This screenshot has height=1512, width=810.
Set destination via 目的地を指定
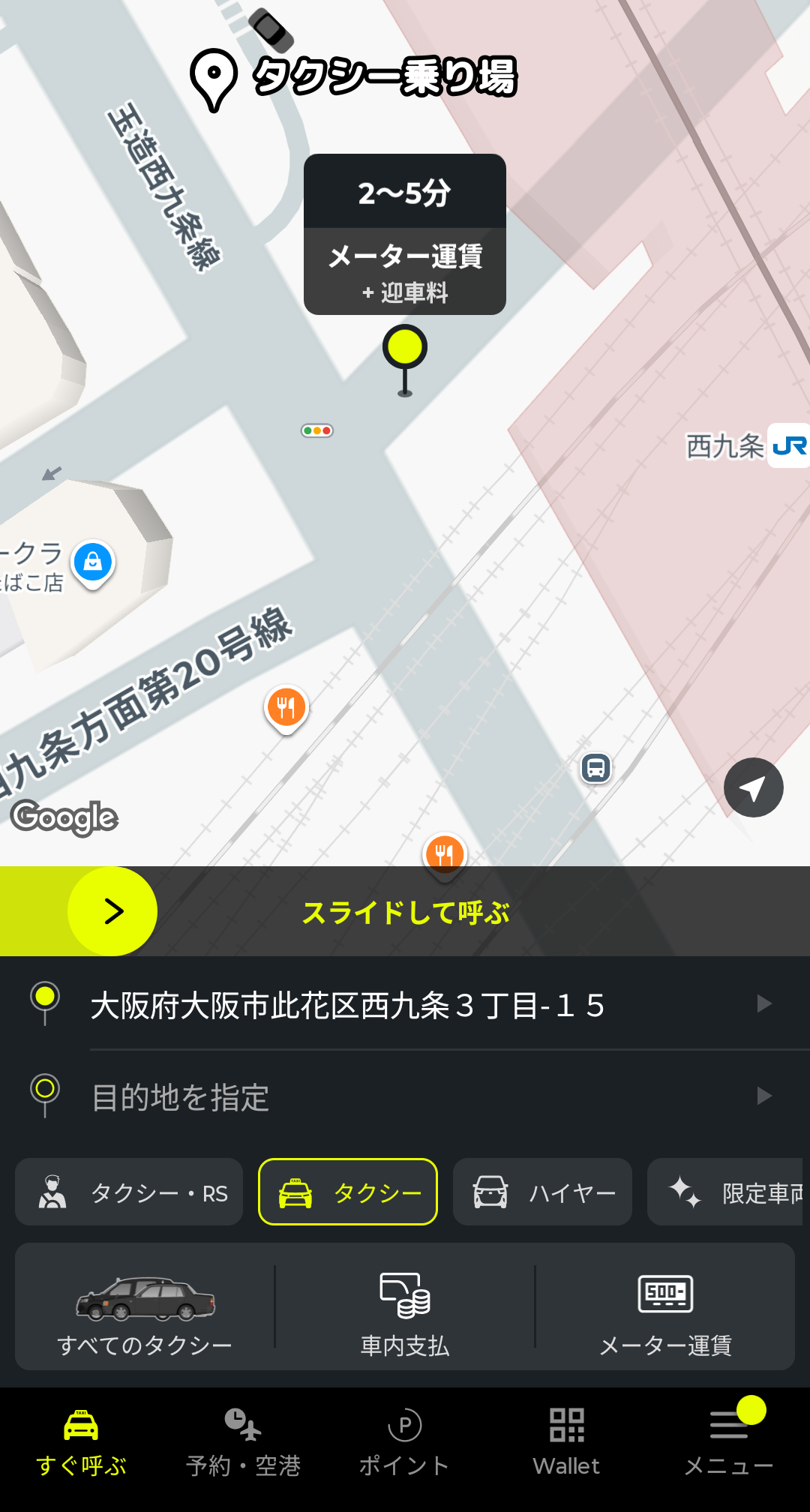pos(405,1097)
